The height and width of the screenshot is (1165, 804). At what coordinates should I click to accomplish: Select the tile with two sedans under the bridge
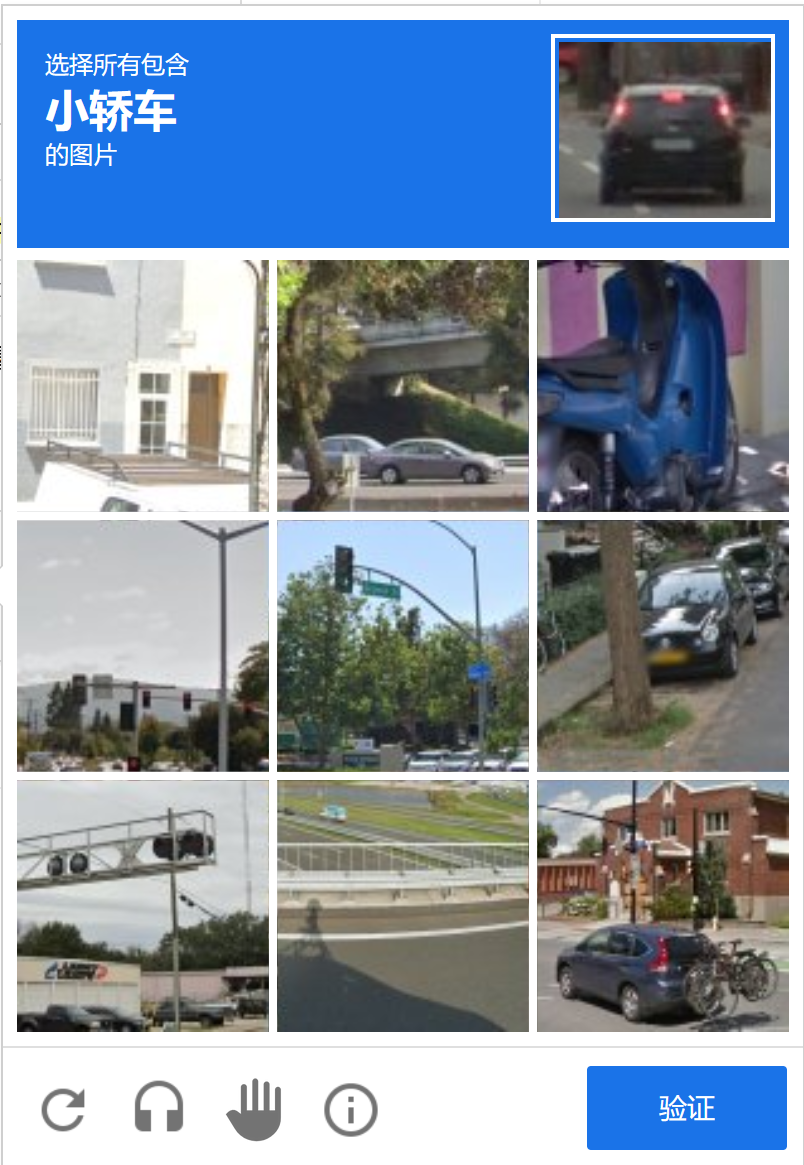tap(402, 385)
